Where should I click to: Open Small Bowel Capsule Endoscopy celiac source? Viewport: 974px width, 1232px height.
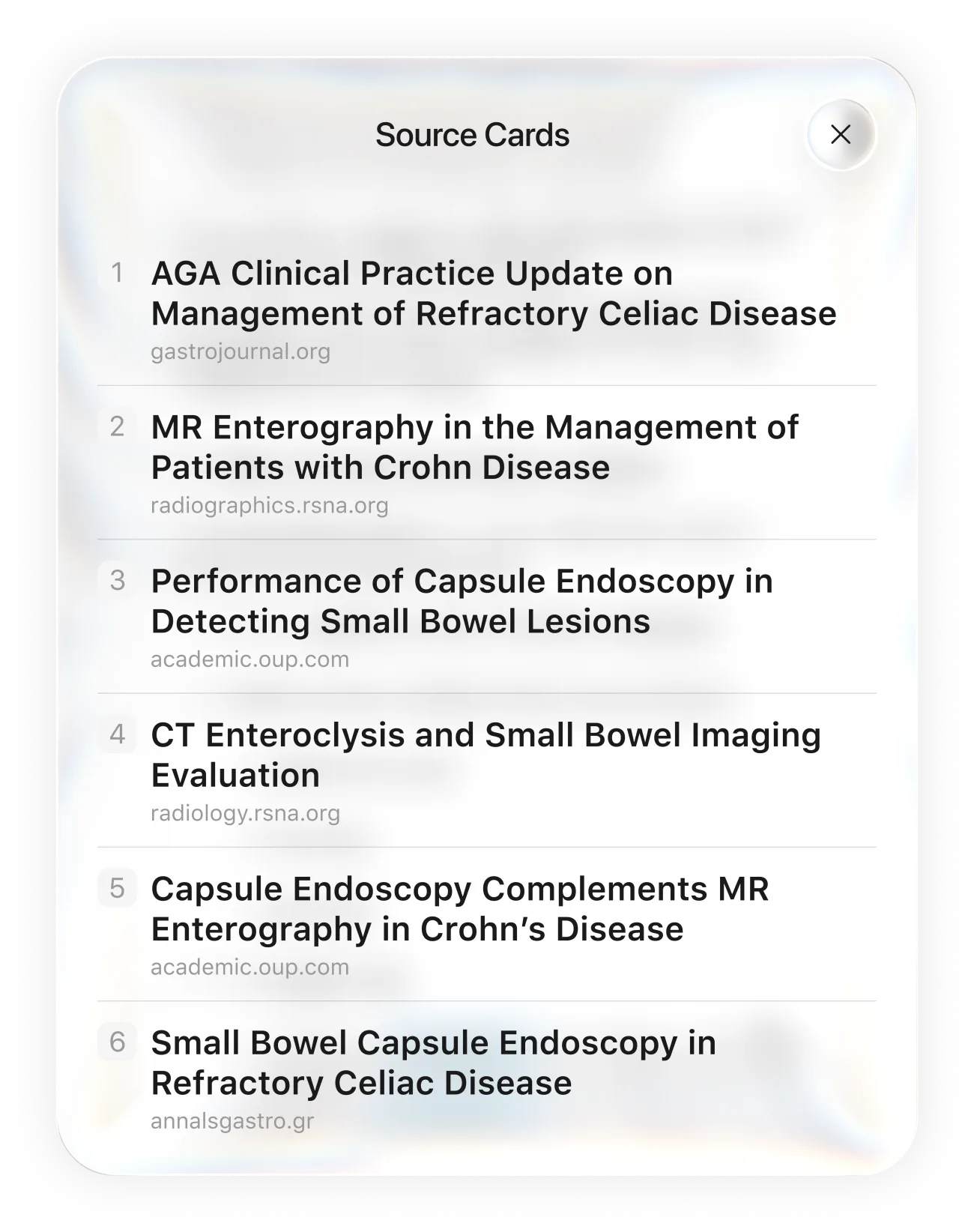(487, 1078)
